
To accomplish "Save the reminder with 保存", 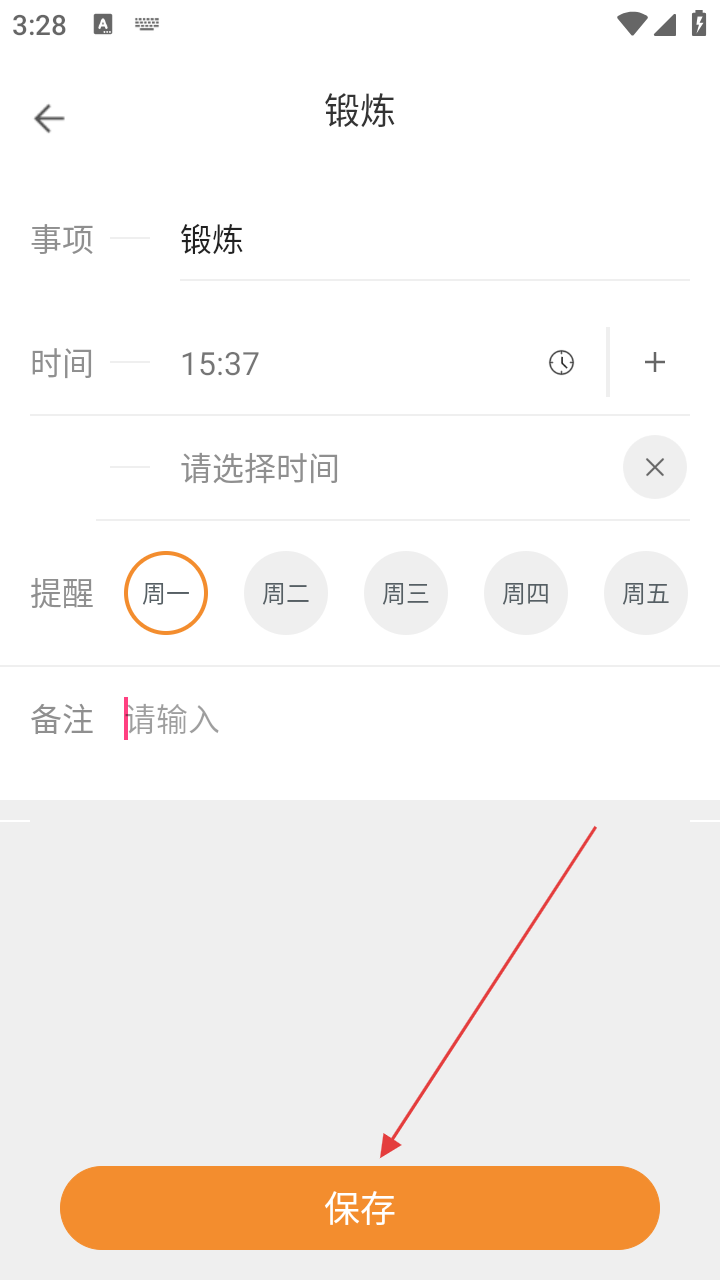I will (360, 1208).
